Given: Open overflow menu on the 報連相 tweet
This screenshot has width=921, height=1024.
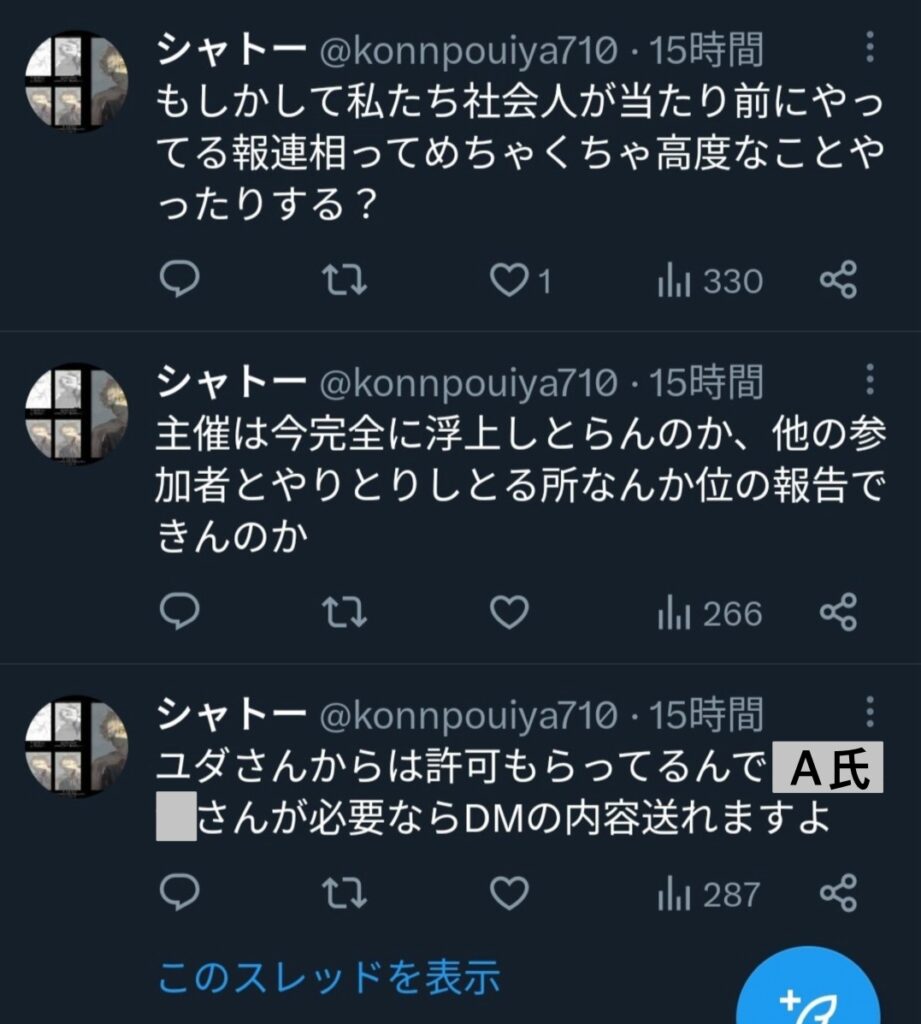Looking at the screenshot, I should [x=869, y=47].
